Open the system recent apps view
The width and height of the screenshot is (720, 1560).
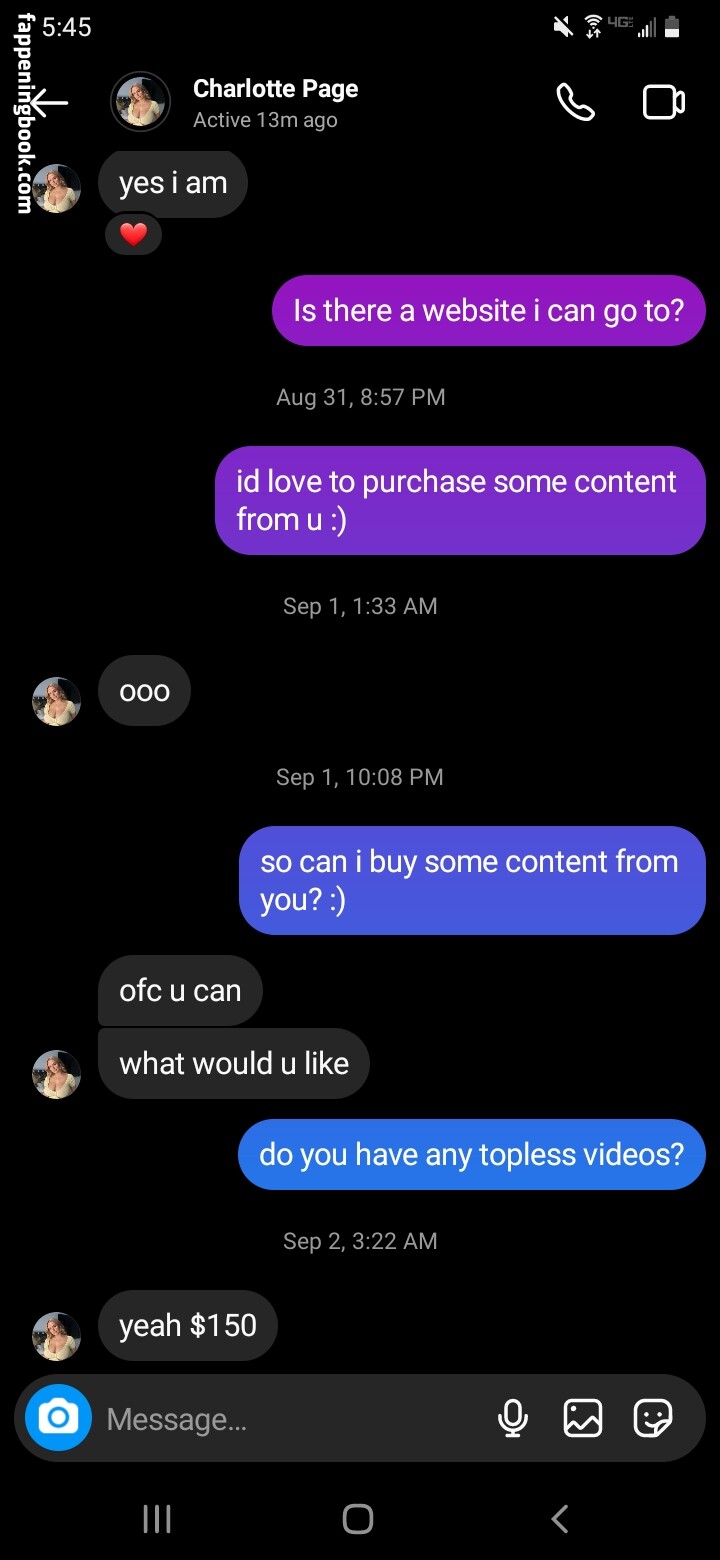tap(157, 1519)
